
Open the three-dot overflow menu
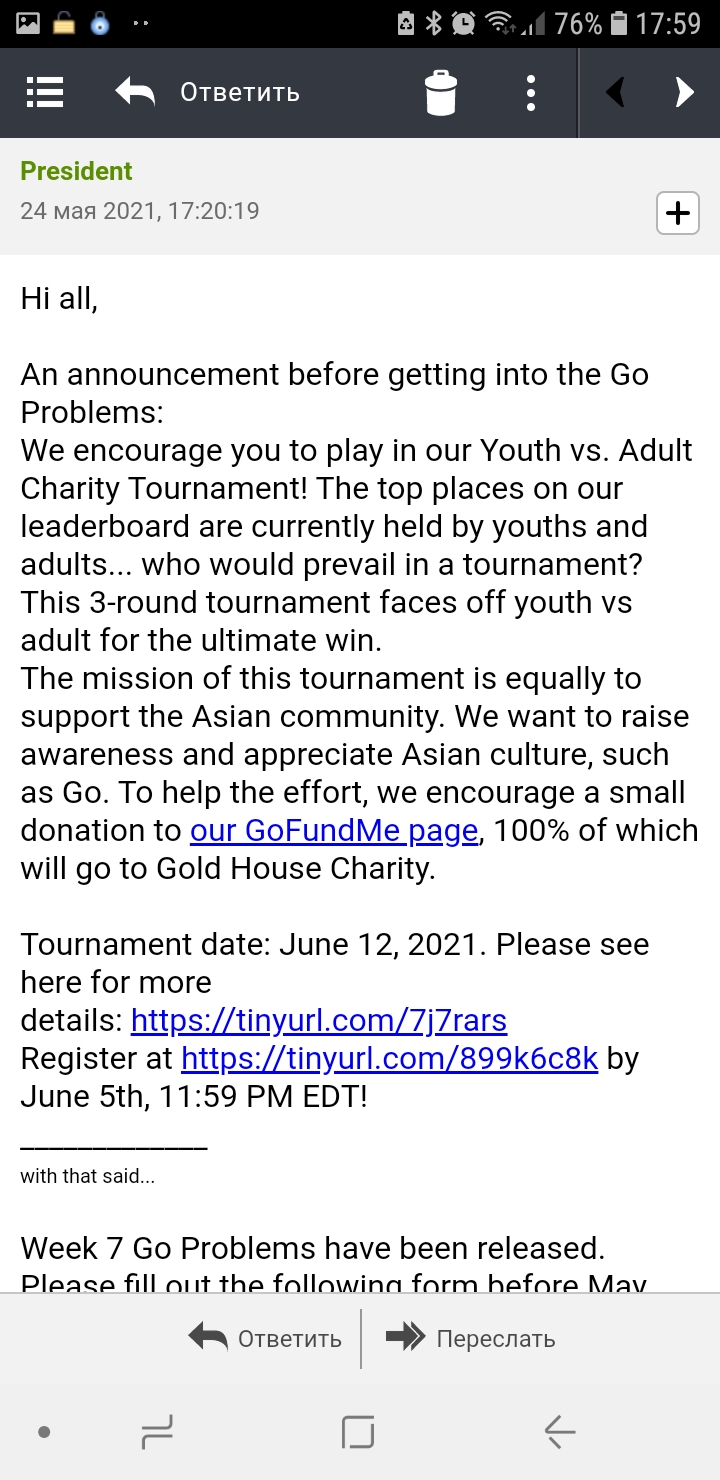pyautogui.click(x=531, y=93)
